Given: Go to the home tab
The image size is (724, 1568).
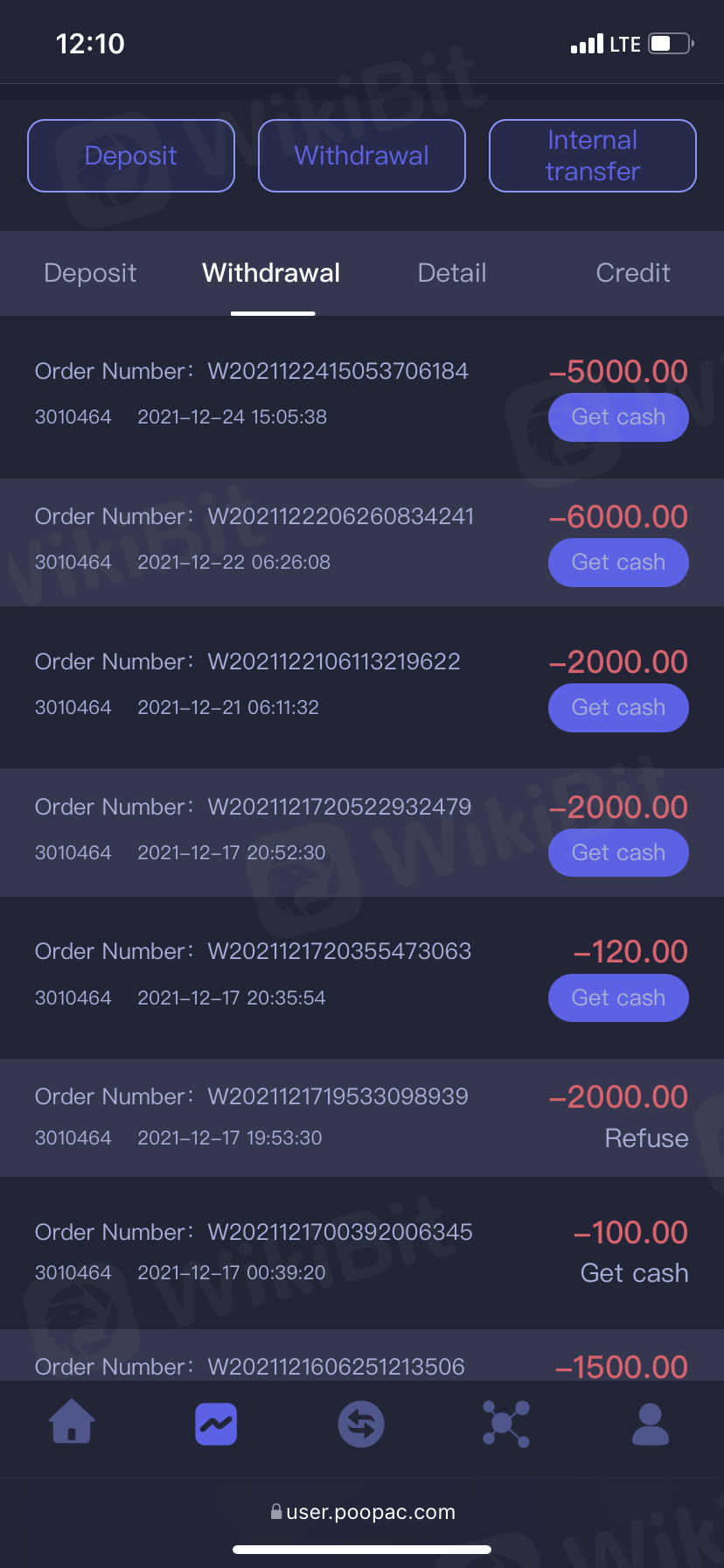Looking at the screenshot, I should click(x=72, y=1424).
